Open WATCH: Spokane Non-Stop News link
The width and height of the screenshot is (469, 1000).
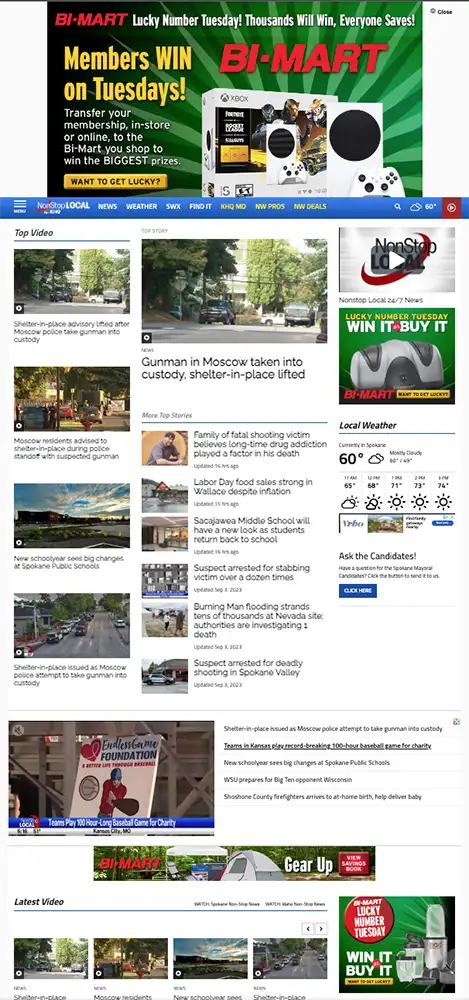point(227,904)
